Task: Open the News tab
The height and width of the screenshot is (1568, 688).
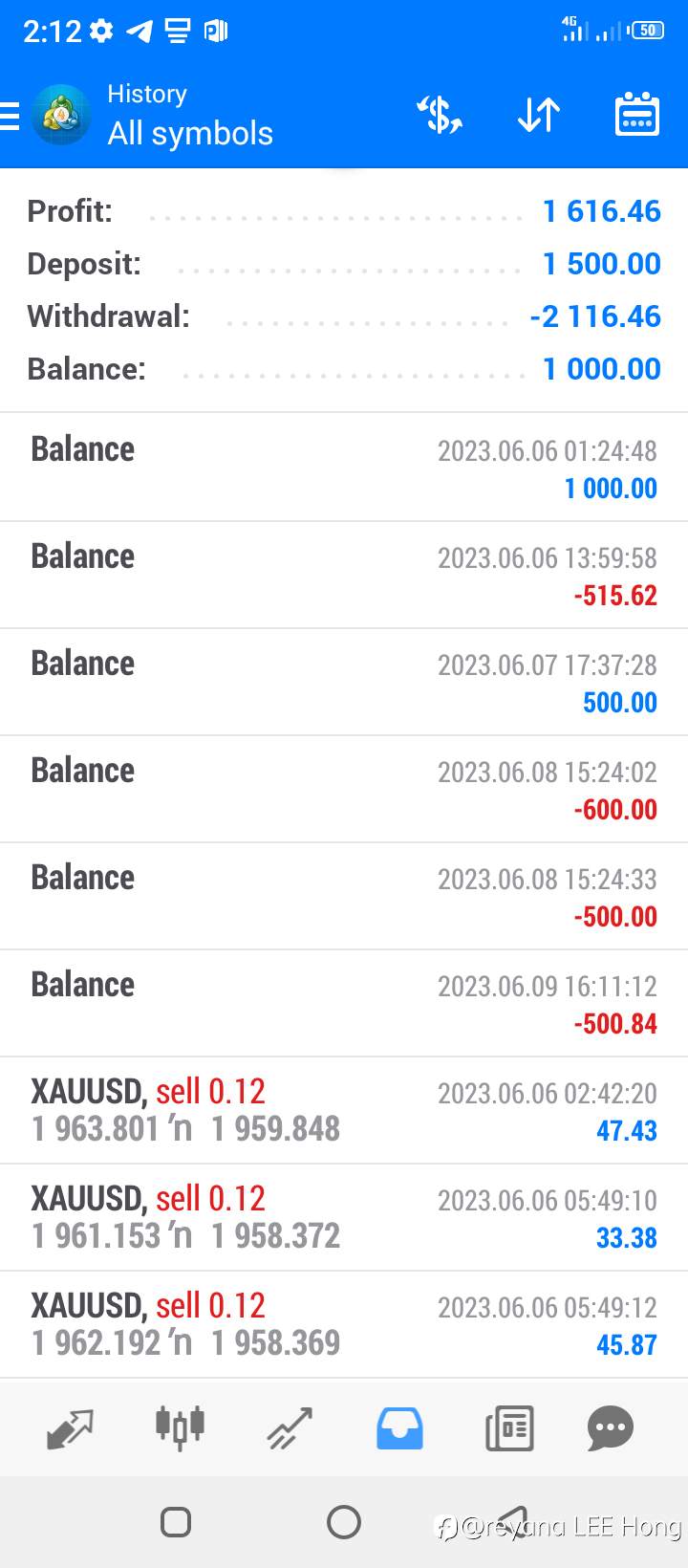Action: click(x=509, y=1428)
